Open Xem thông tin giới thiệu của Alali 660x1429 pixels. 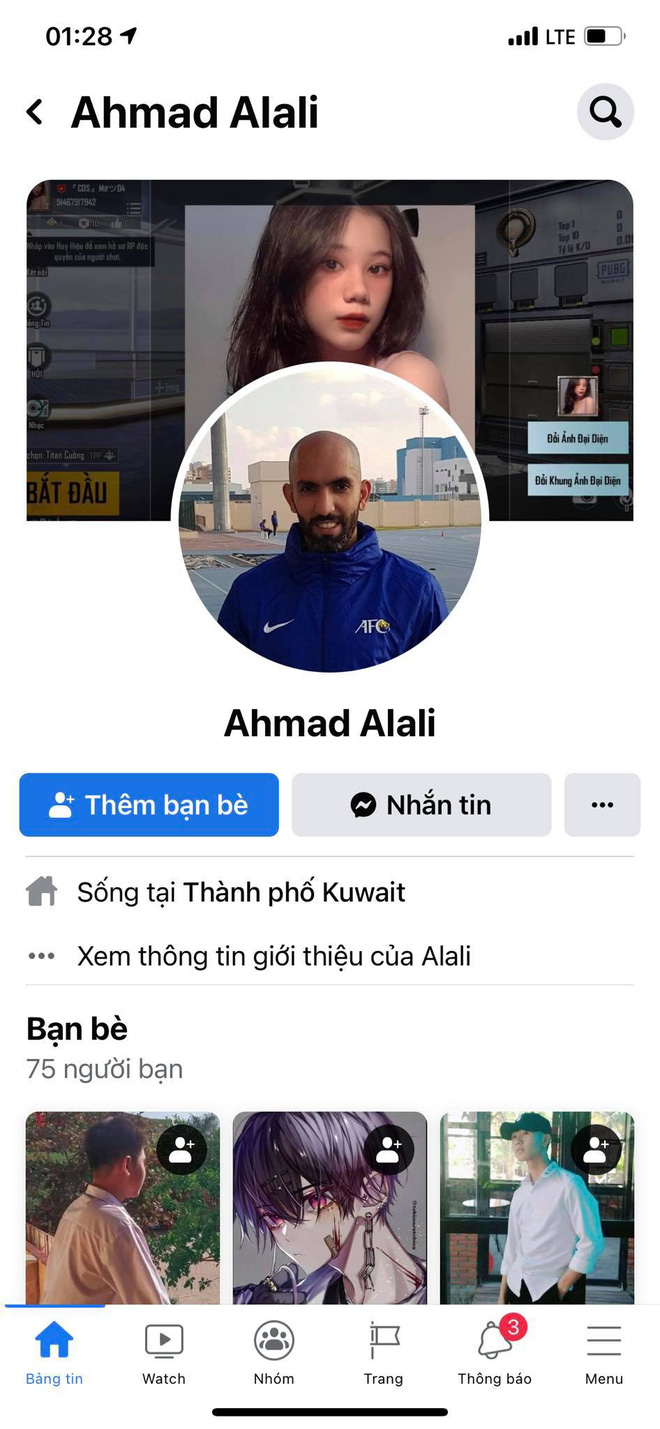tap(273, 956)
